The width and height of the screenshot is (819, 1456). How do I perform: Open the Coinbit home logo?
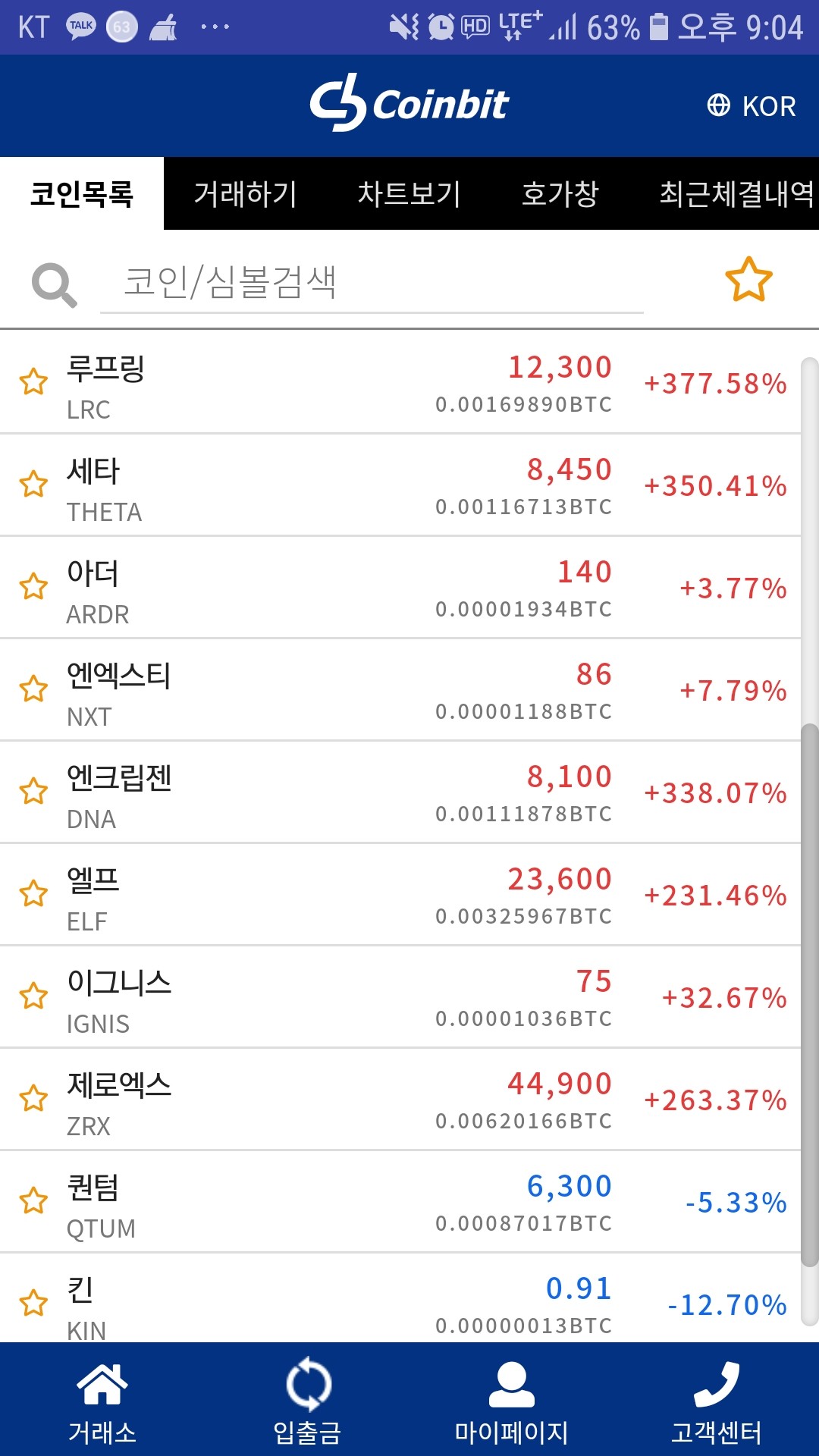409,105
